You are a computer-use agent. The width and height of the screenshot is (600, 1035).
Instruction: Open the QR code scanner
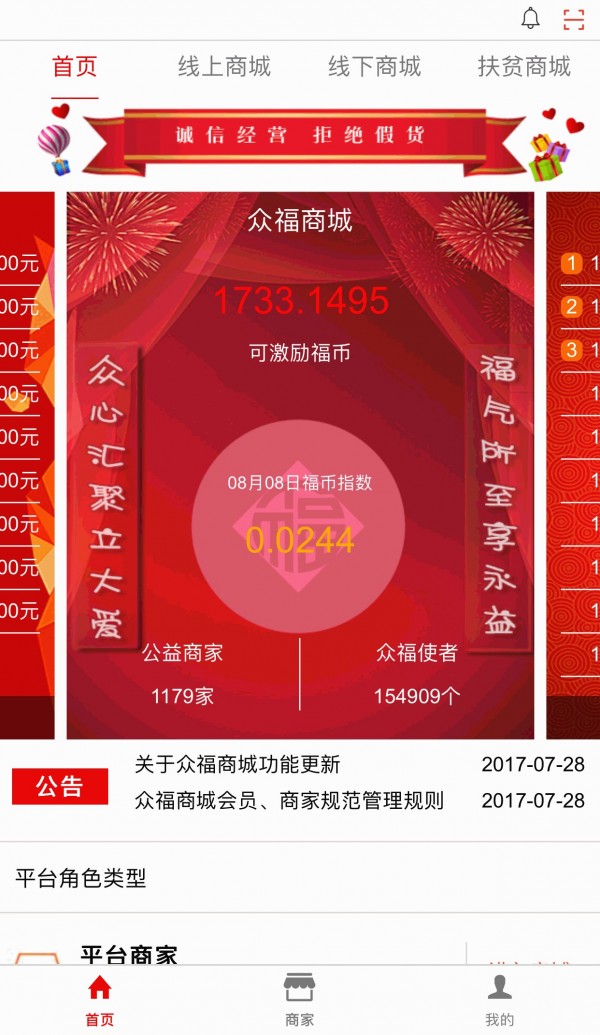click(x=574, y=19)
